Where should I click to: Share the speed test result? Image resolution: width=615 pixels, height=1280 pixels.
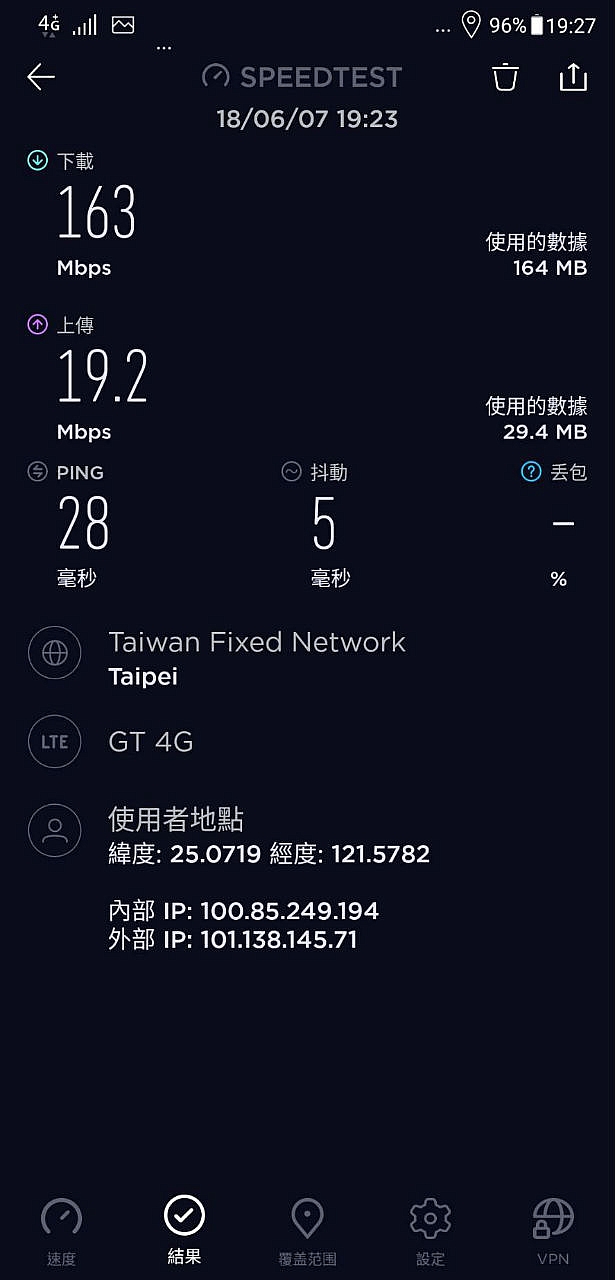point(573,77)
